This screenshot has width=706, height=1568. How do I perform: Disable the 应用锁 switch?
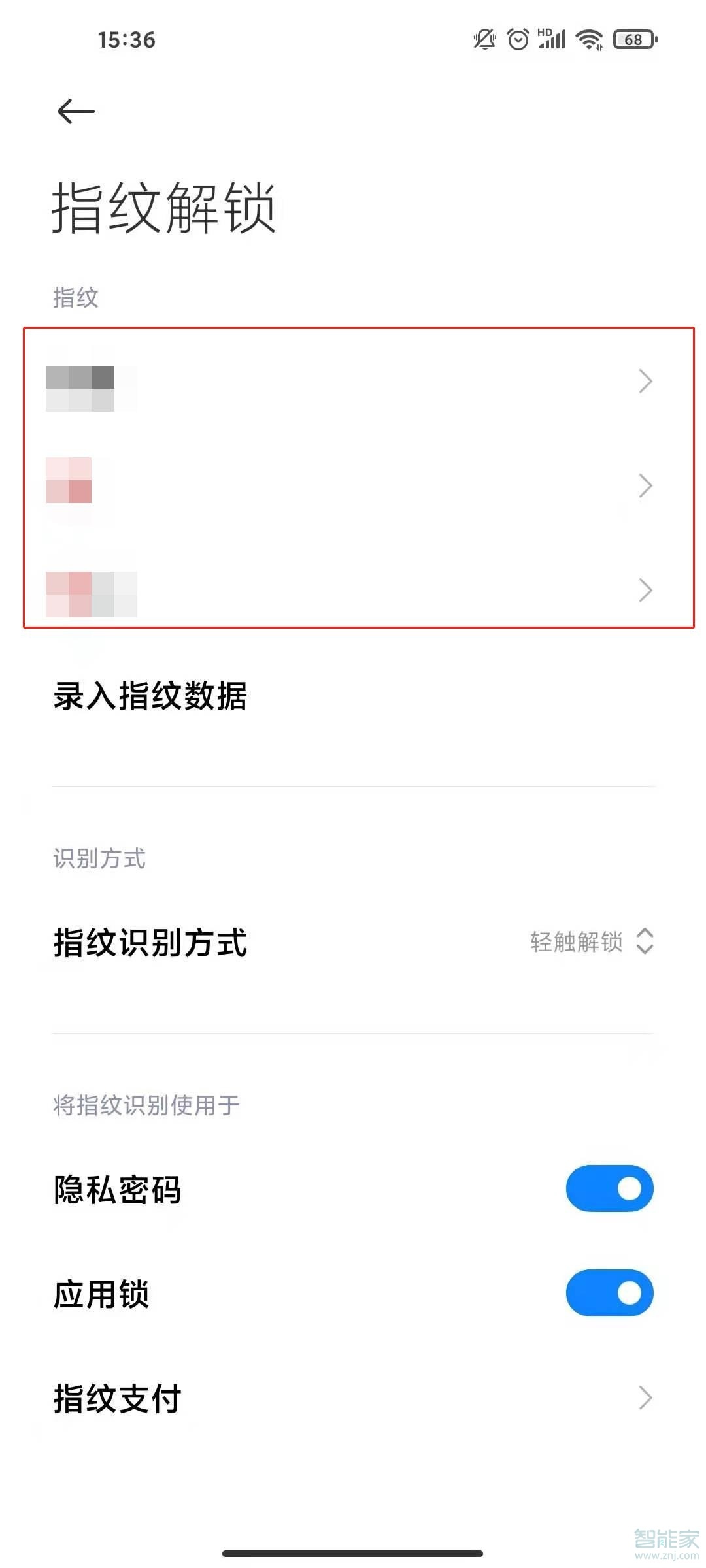tap(609, 1294)
